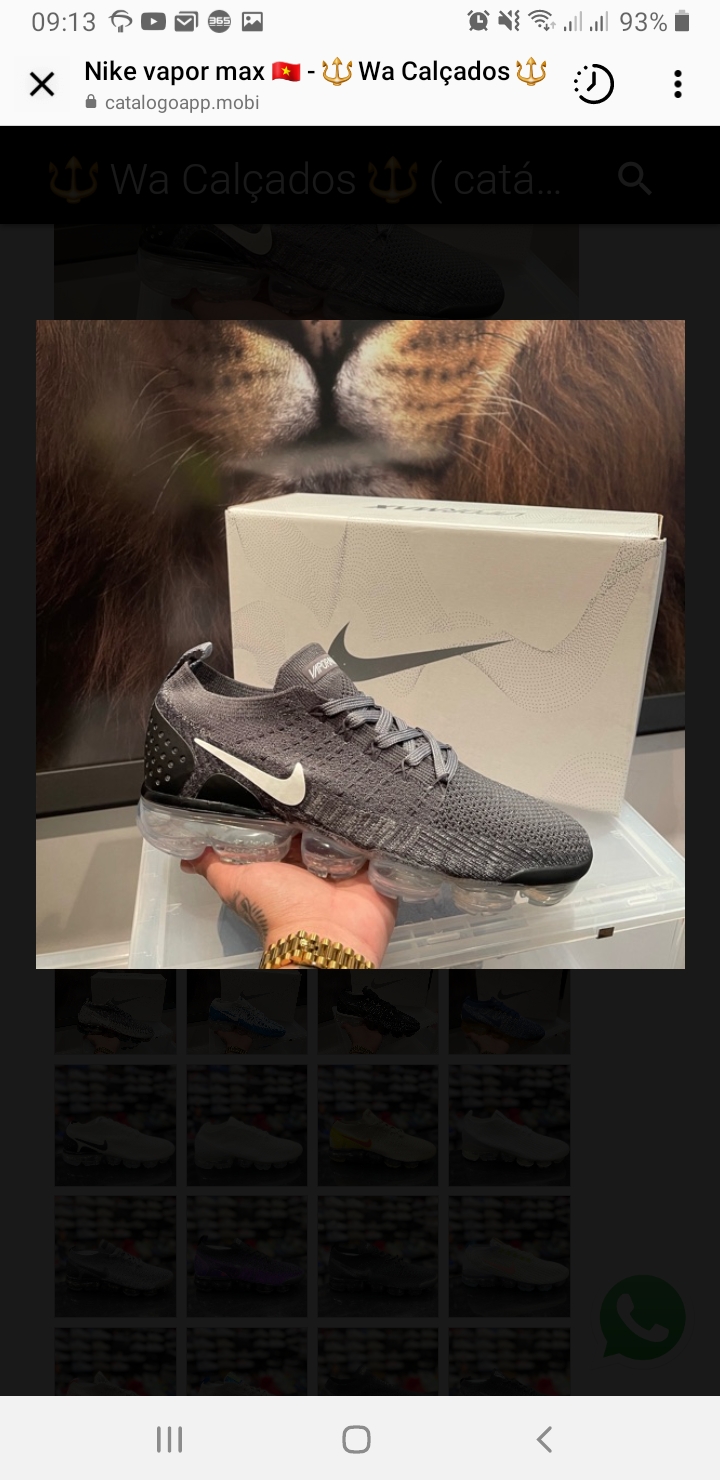Image resolution: width=720 pixels, height=1480 pixels.
Task: Open the browser overflow menu
Action: point(677,85)
